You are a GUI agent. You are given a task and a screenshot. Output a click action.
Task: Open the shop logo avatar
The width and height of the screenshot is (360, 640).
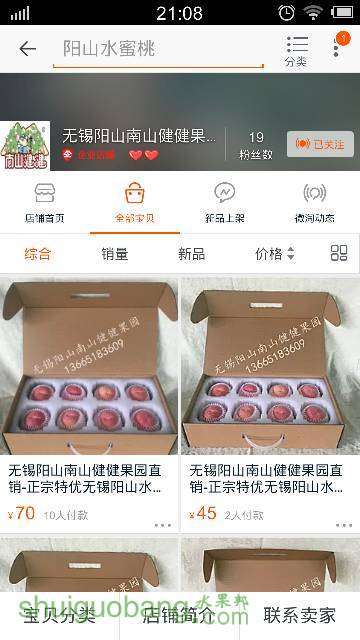click(x=25, y=146)
